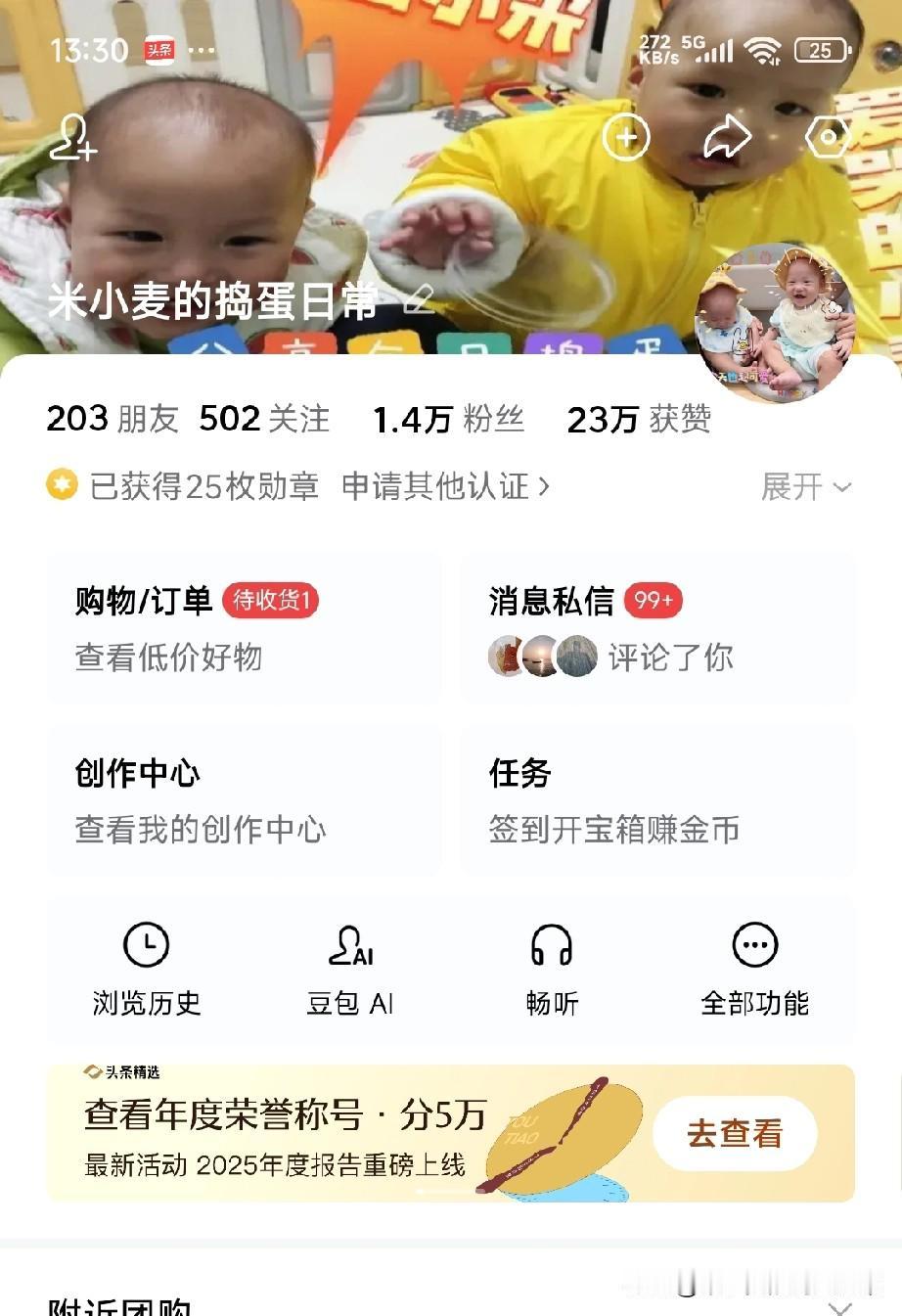Viewport: 902px width, 1316px height.
Task: Expand profile details with 展开
Action: click(x=806, y=486)
